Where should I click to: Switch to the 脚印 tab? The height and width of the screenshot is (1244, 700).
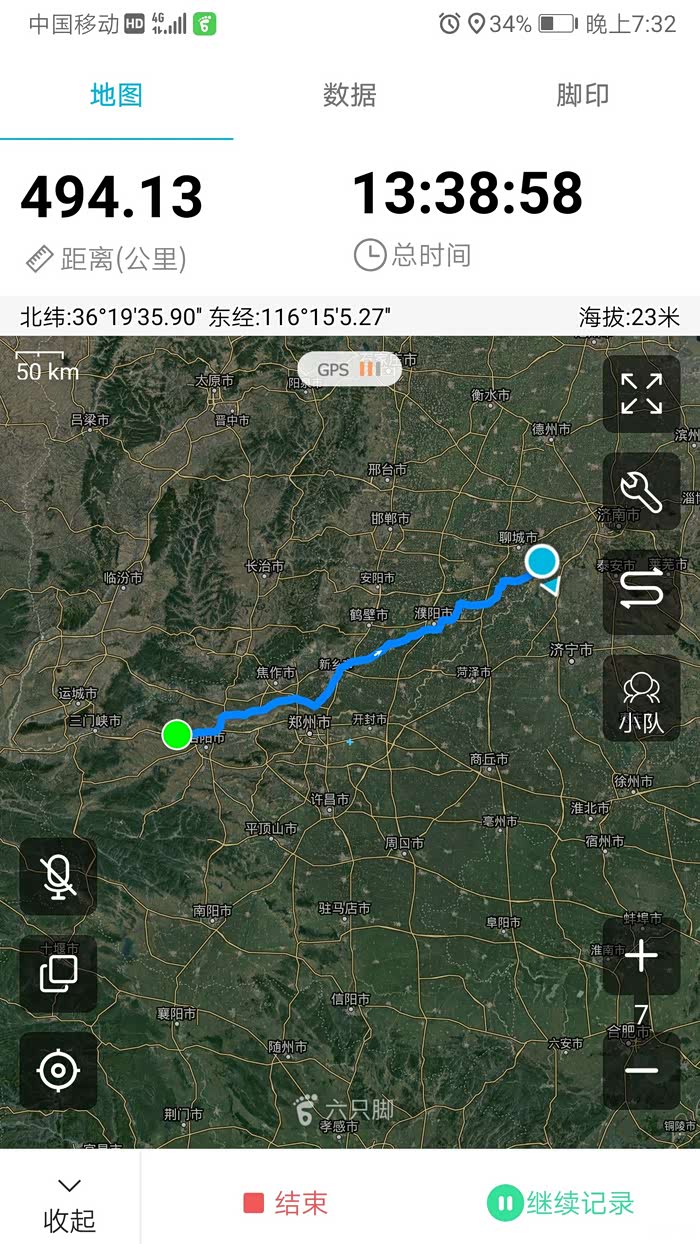pyautogui.click(x=582, y=96)
